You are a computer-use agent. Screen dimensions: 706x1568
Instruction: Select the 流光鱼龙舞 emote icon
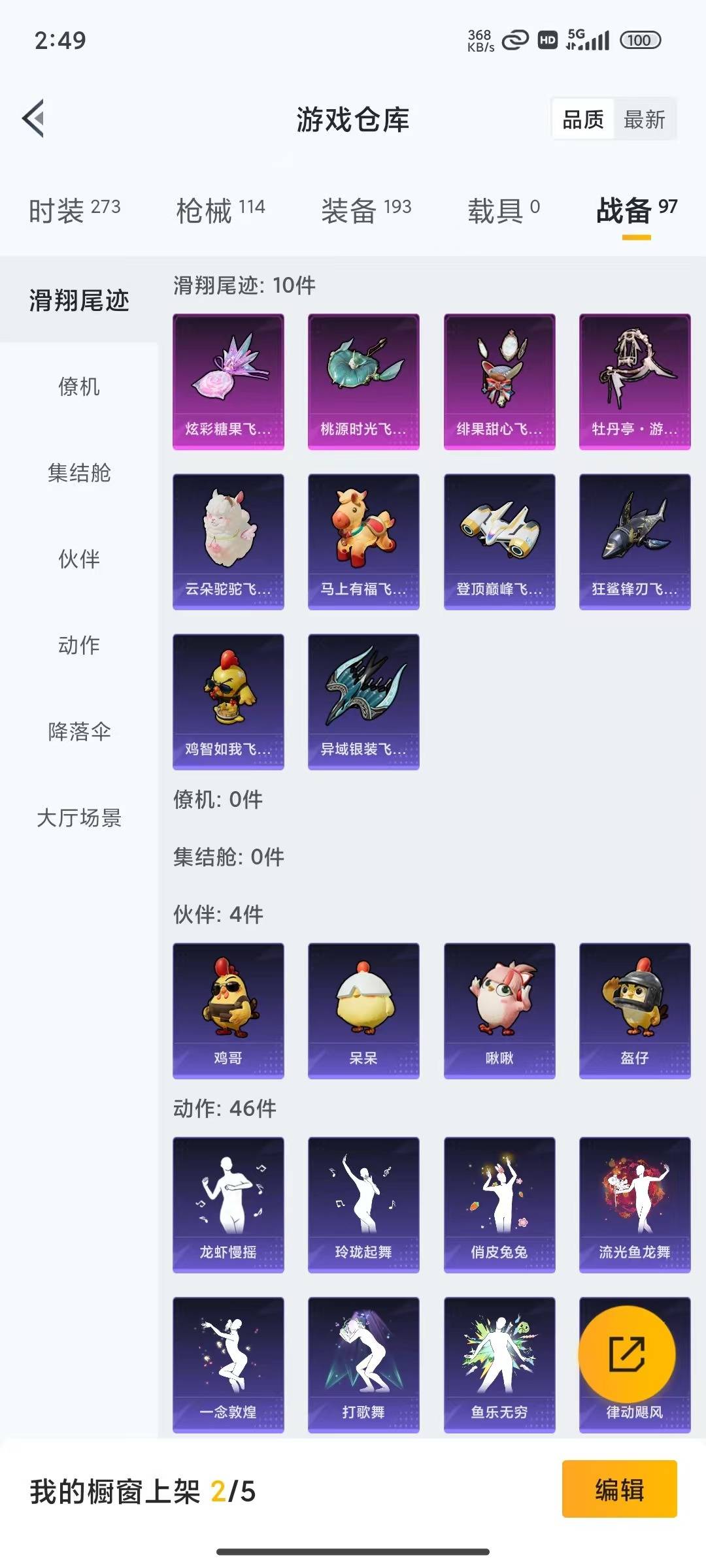635,1204
